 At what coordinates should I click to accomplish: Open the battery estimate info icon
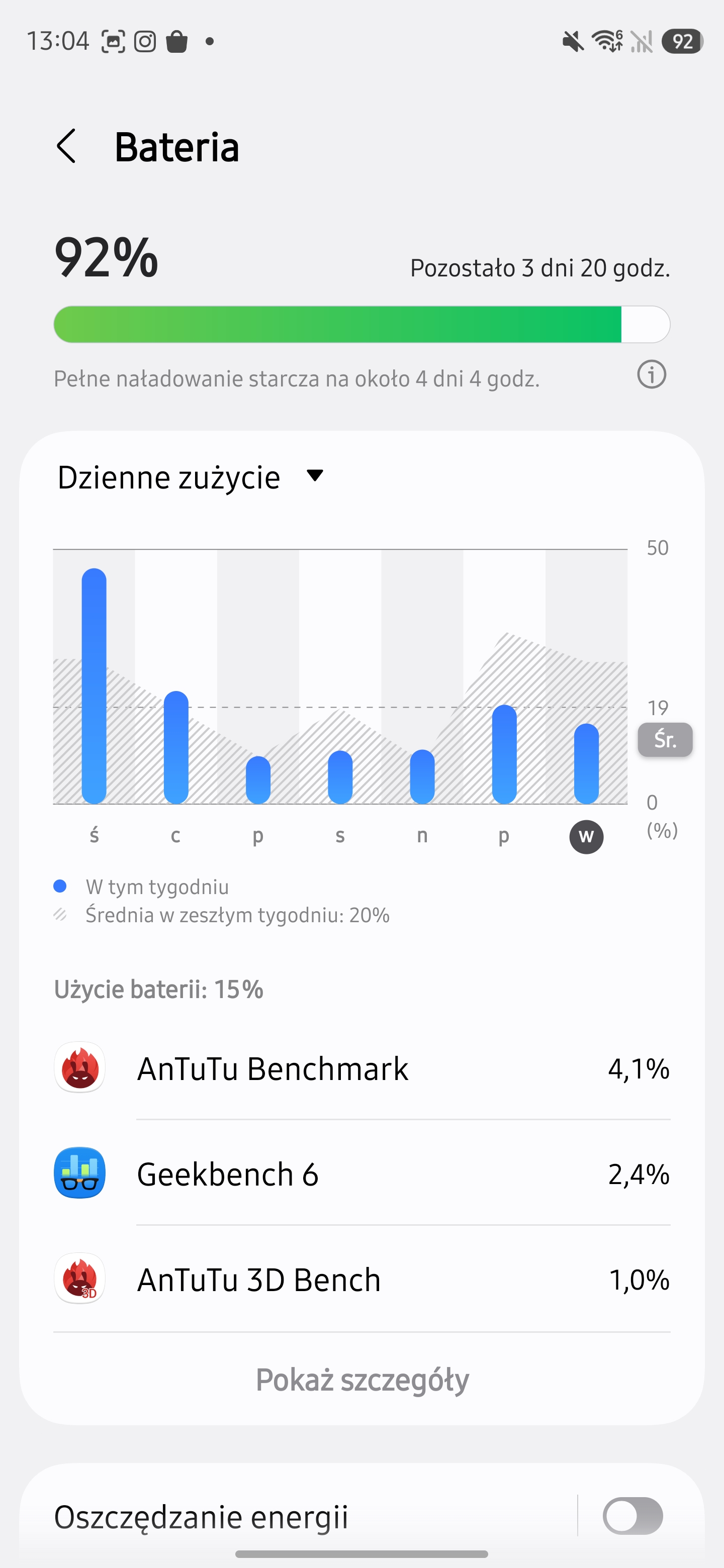651,374
